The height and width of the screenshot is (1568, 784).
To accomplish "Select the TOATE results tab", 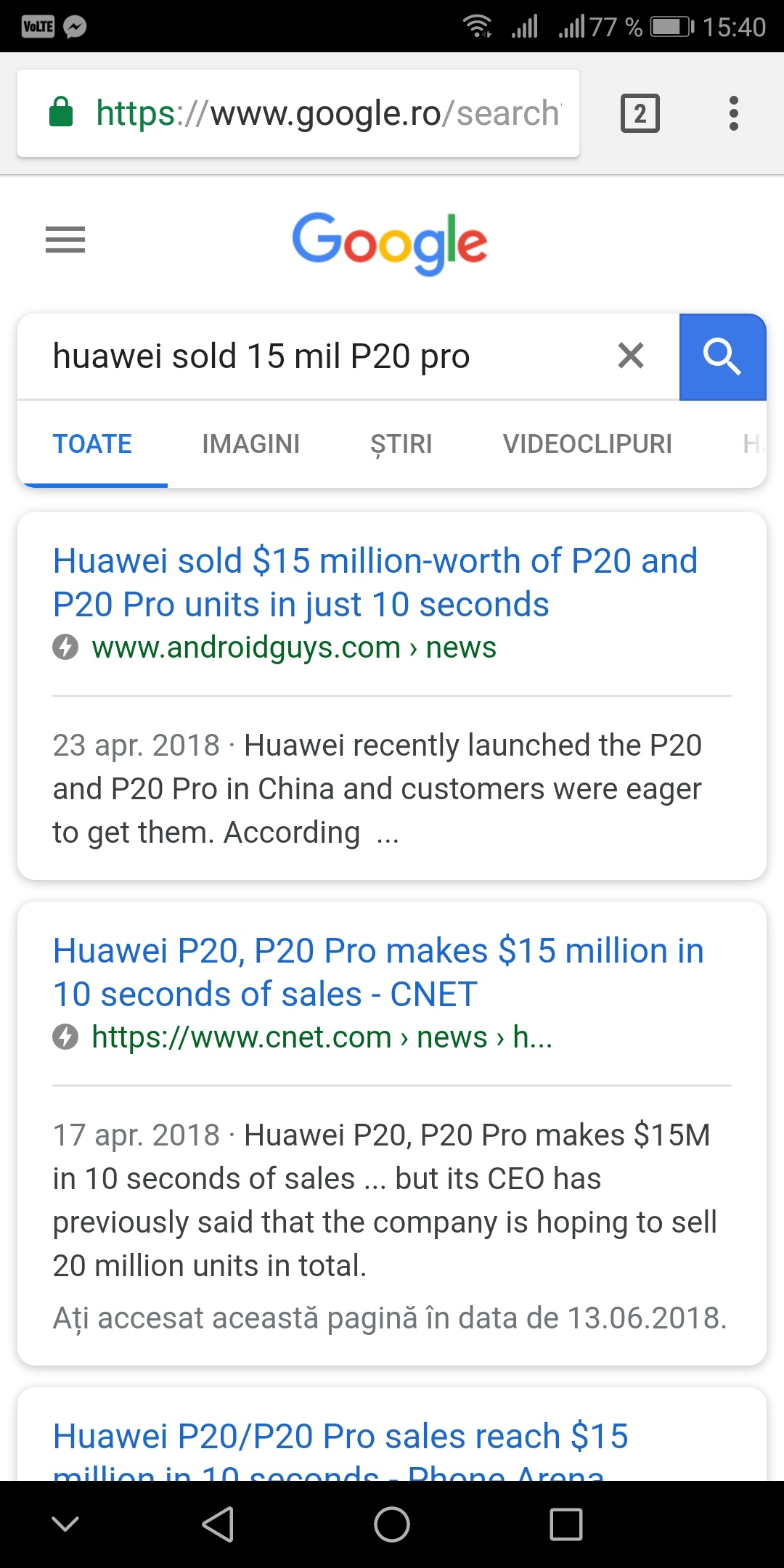I will (92, 444).
